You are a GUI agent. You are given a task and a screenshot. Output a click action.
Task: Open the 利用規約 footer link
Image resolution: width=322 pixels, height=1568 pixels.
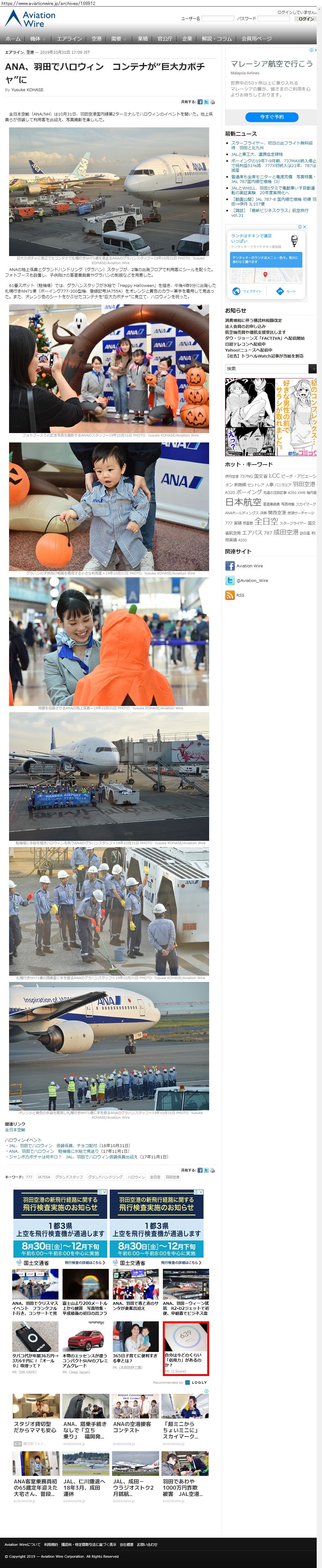coord(51,1544)
